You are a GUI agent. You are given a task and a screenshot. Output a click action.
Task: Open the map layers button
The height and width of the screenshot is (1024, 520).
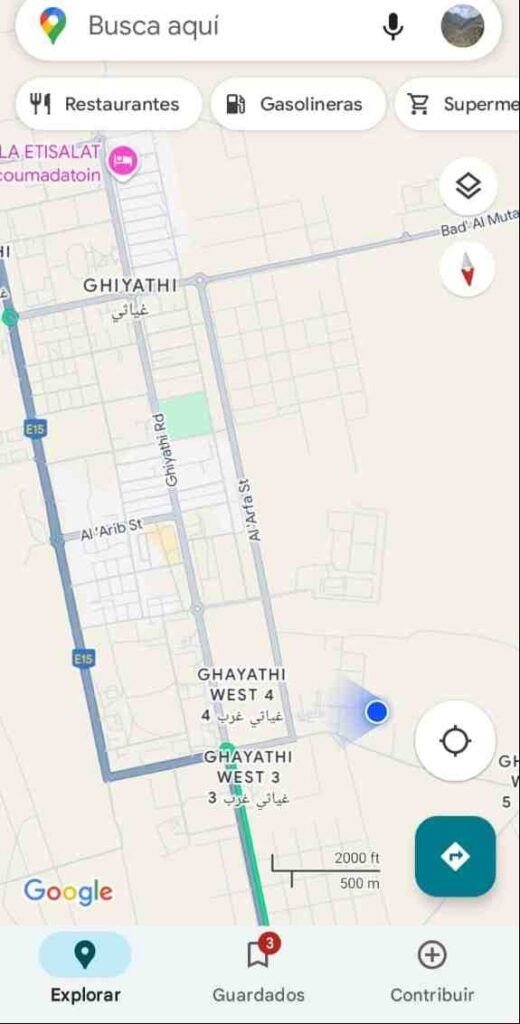pos(468,187)
